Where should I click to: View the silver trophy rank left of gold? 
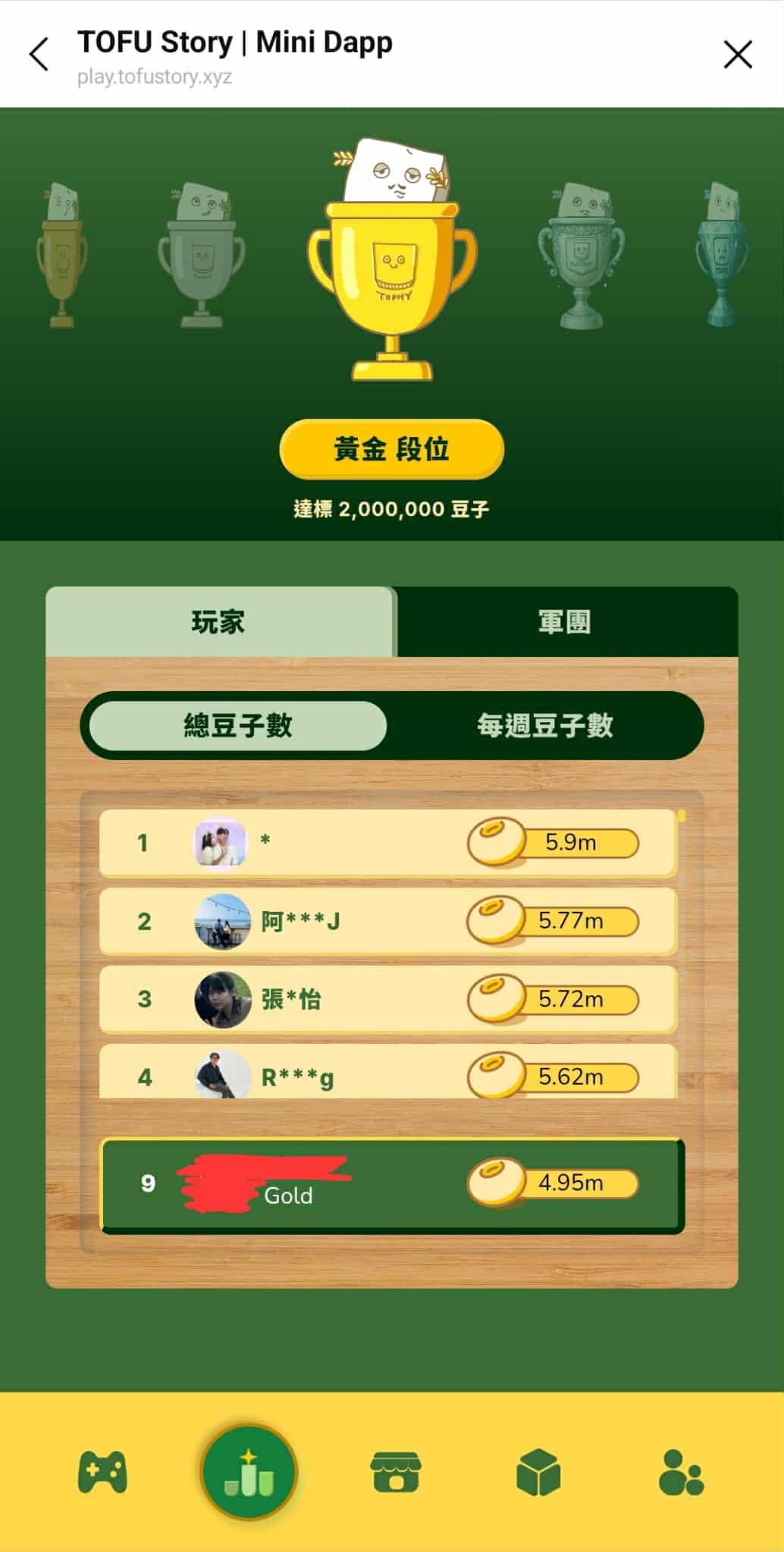201,254
